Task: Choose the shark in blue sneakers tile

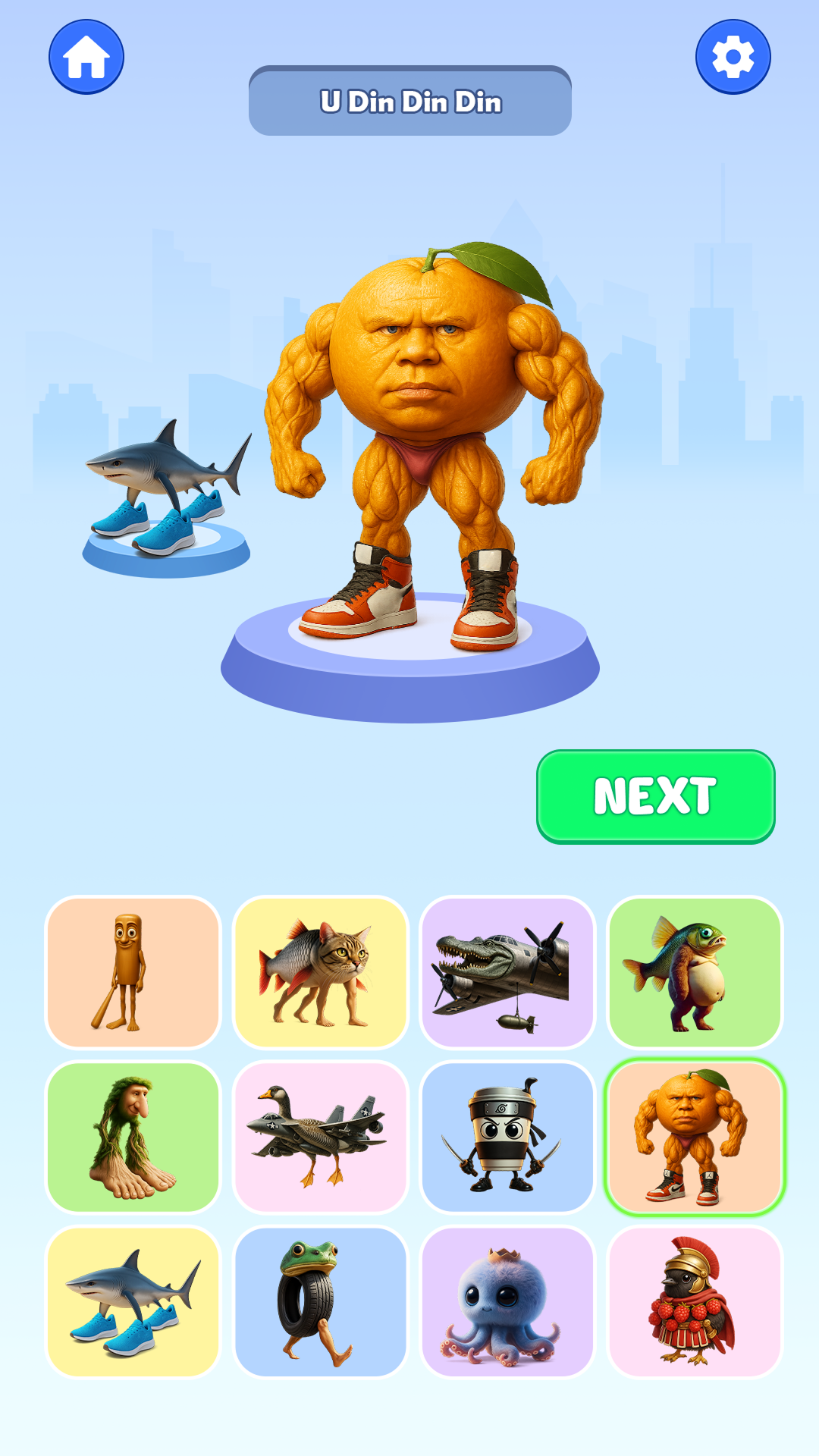Action: point(133,1301)
